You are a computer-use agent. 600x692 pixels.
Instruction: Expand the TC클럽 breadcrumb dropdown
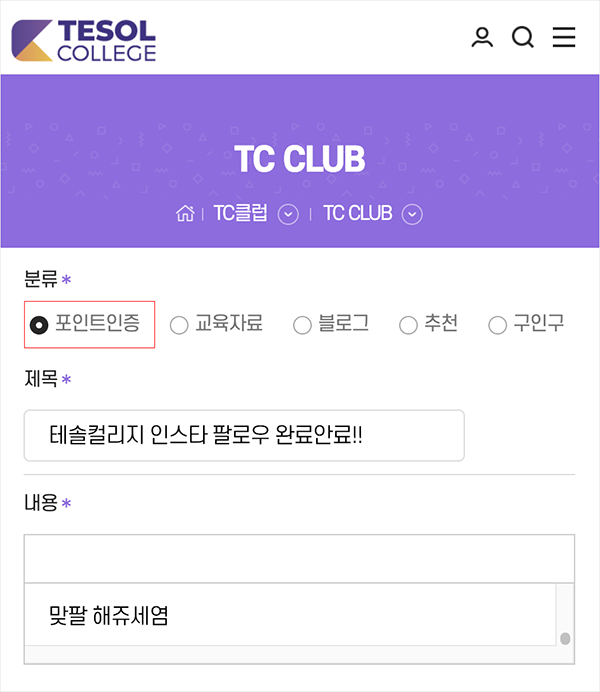pos(288,214)
